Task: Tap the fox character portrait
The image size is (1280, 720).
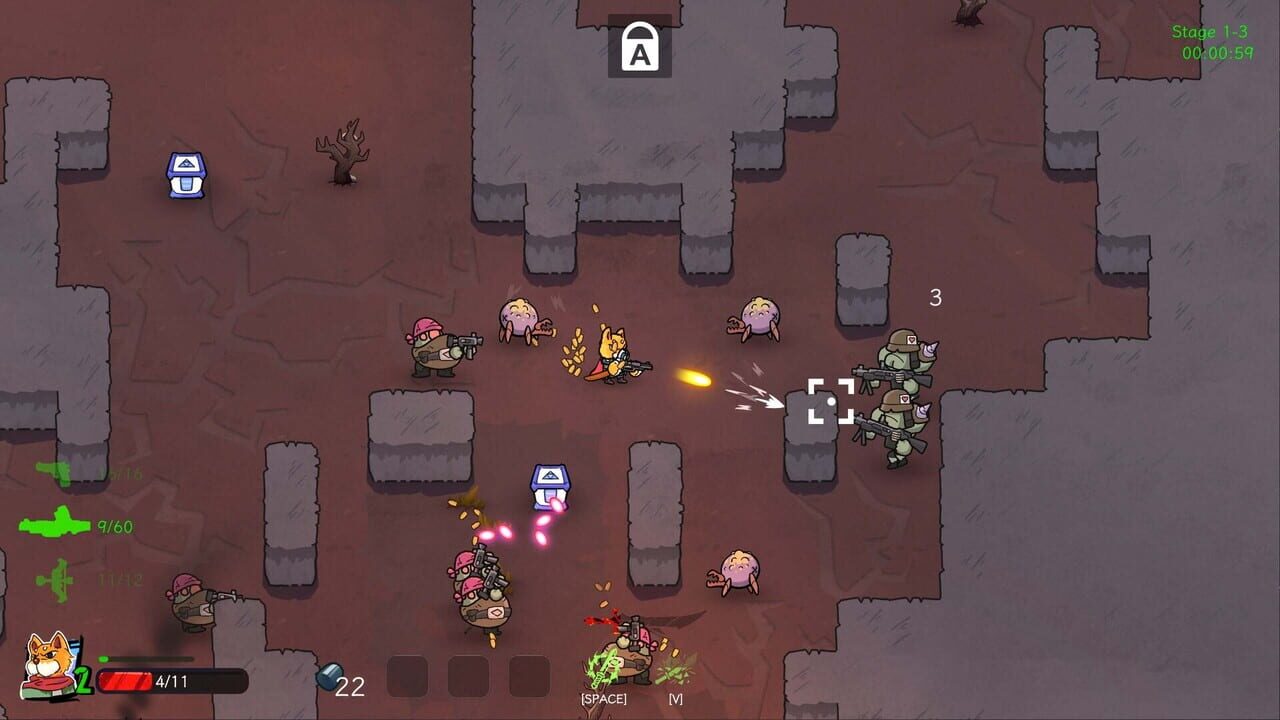Action: (48, 665)
